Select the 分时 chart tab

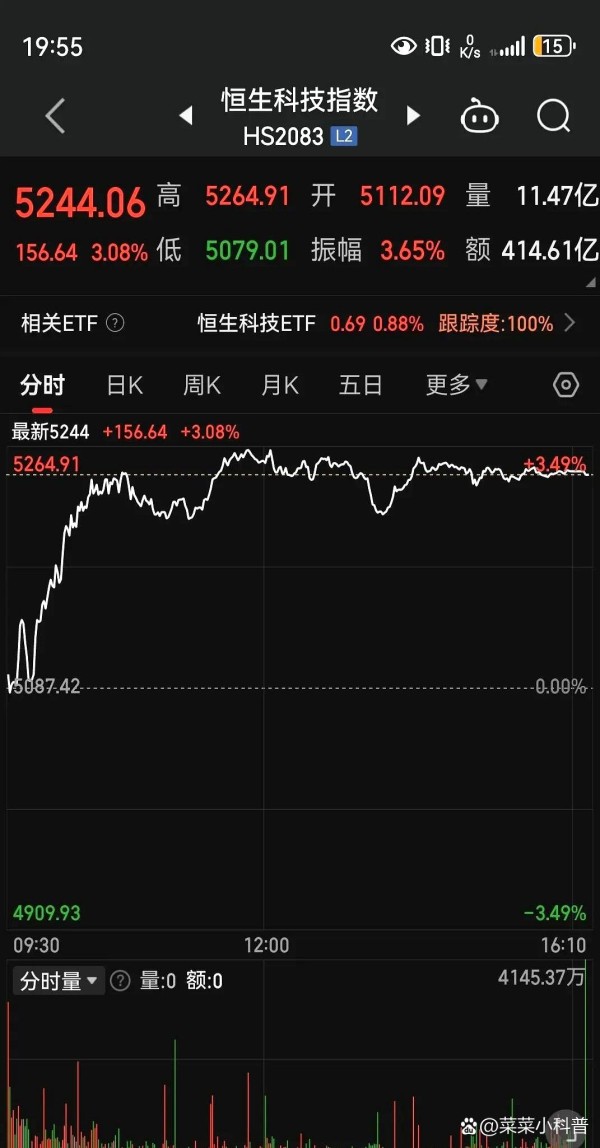tap(42, 385)
